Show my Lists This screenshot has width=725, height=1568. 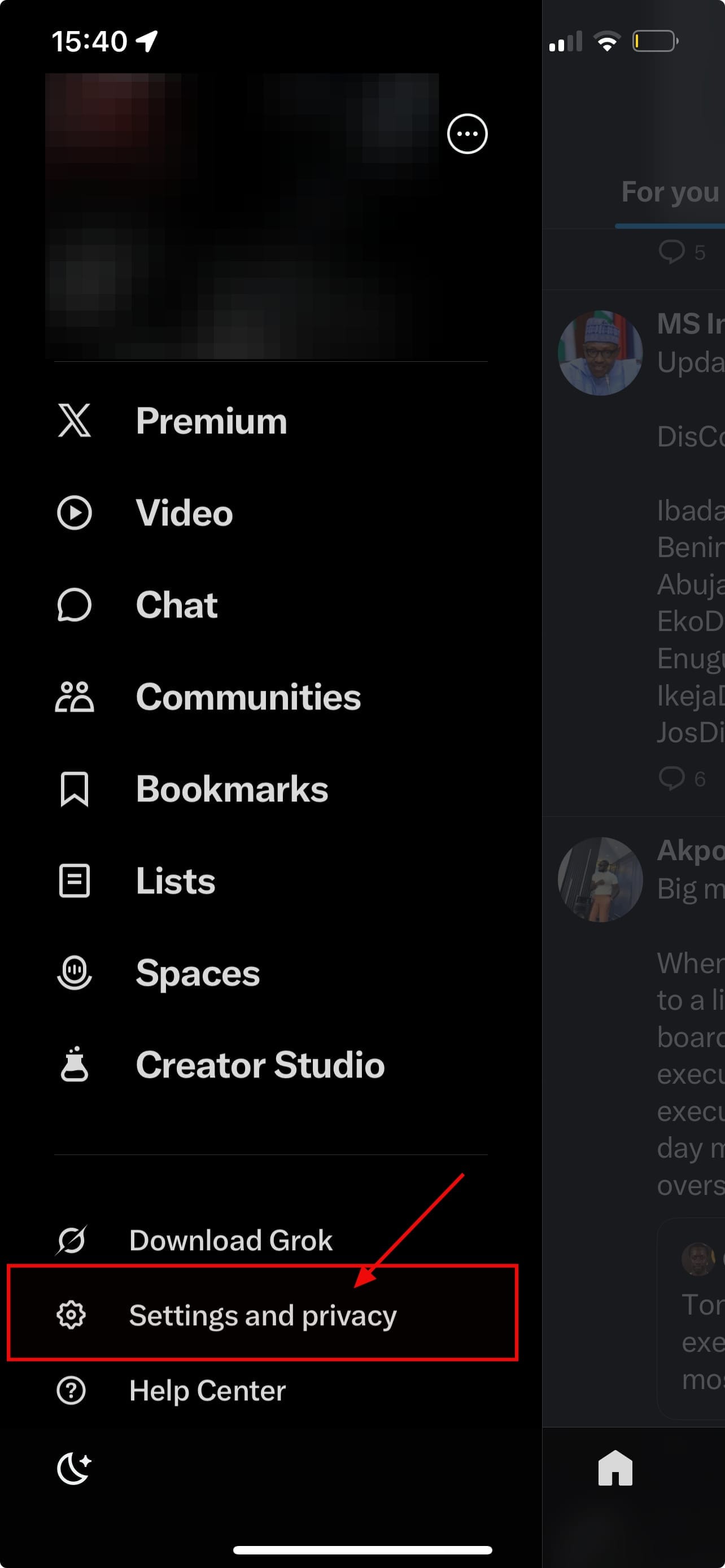[175, 882]
